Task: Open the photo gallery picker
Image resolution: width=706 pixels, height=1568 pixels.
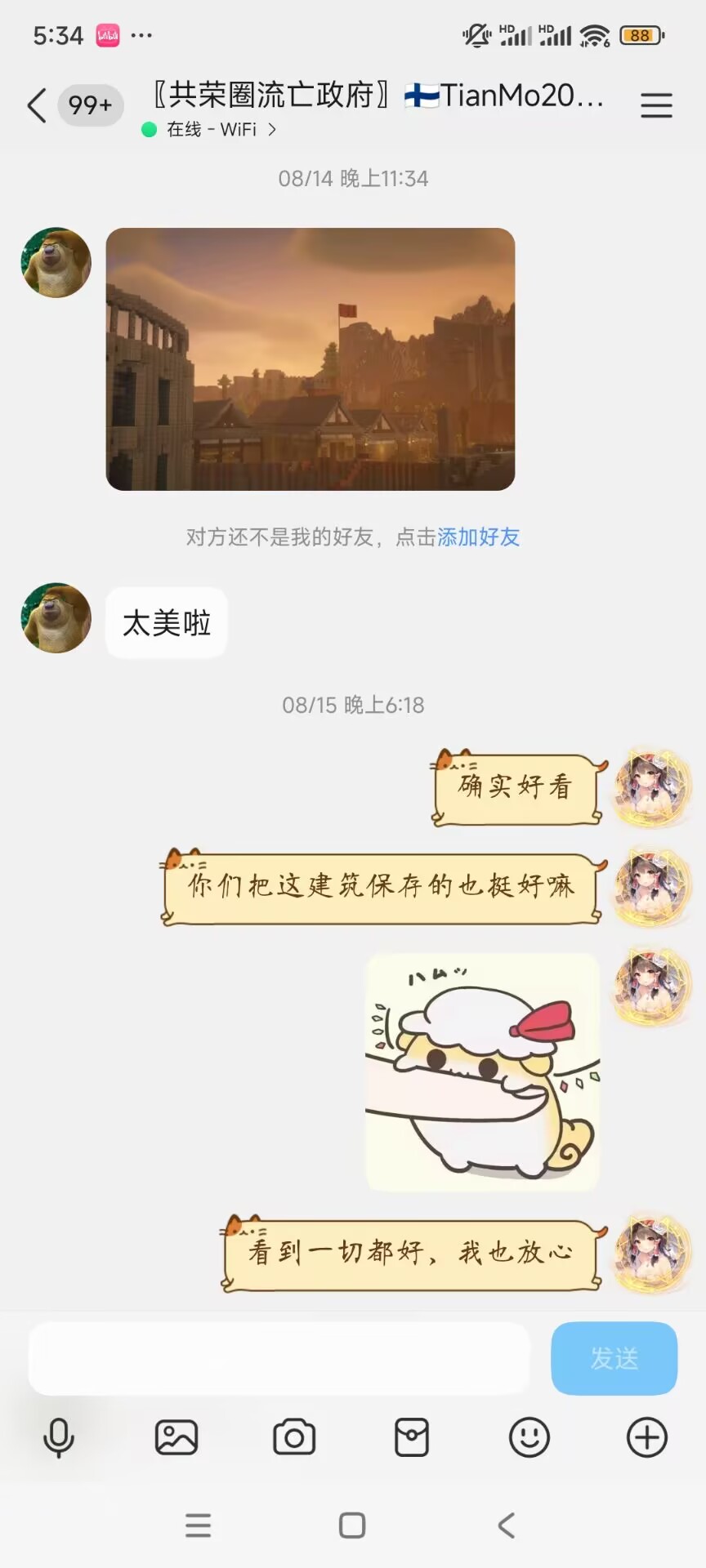Action: point(176,1438)
